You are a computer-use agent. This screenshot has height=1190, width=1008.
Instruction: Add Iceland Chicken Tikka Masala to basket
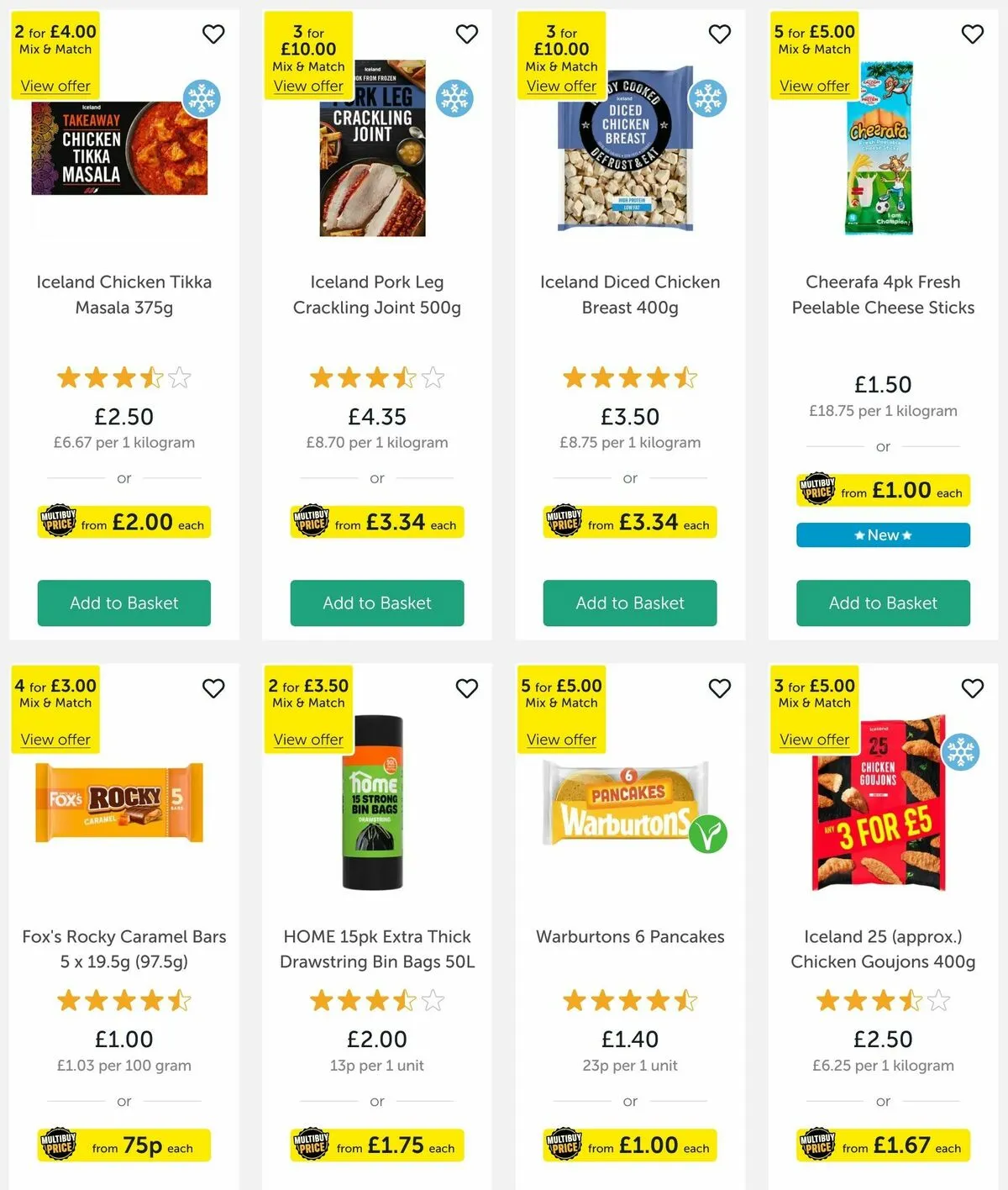click(x=123, y=603)
